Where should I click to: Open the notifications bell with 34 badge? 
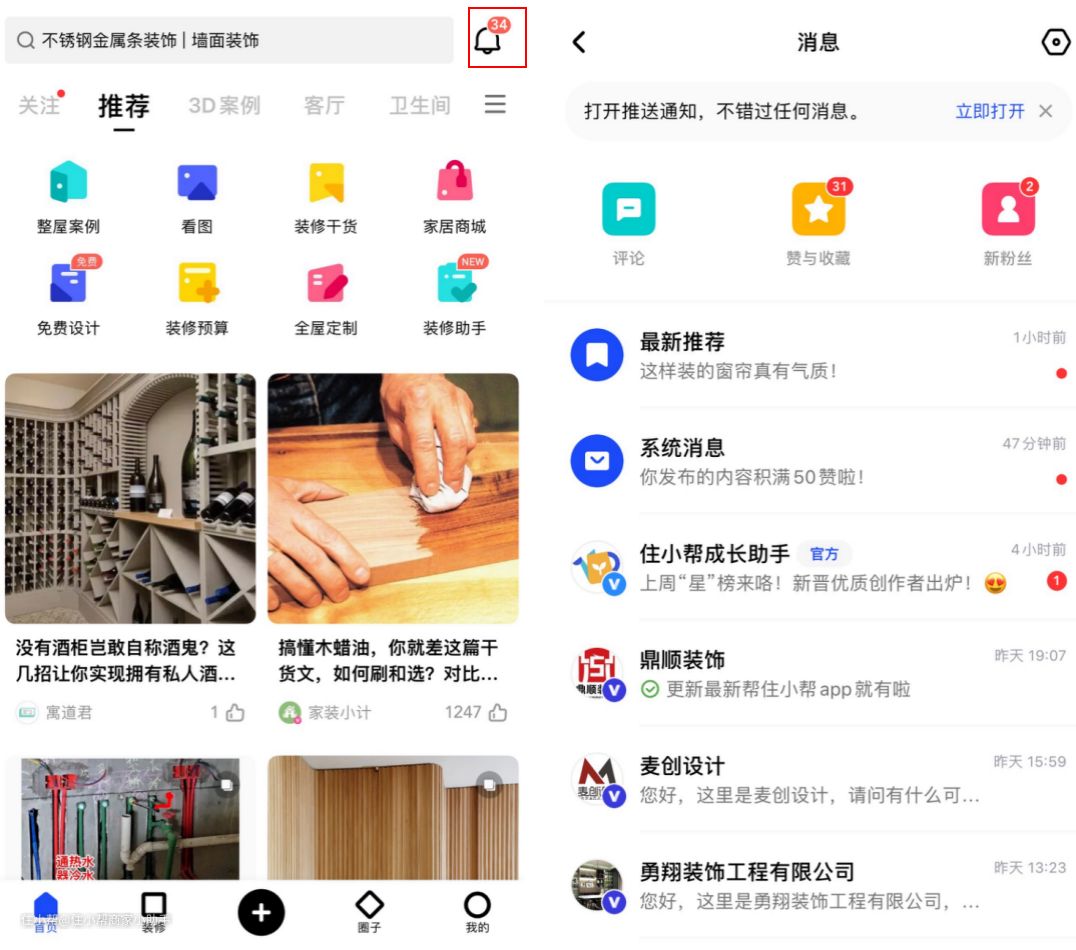click(x=489, y=41)
